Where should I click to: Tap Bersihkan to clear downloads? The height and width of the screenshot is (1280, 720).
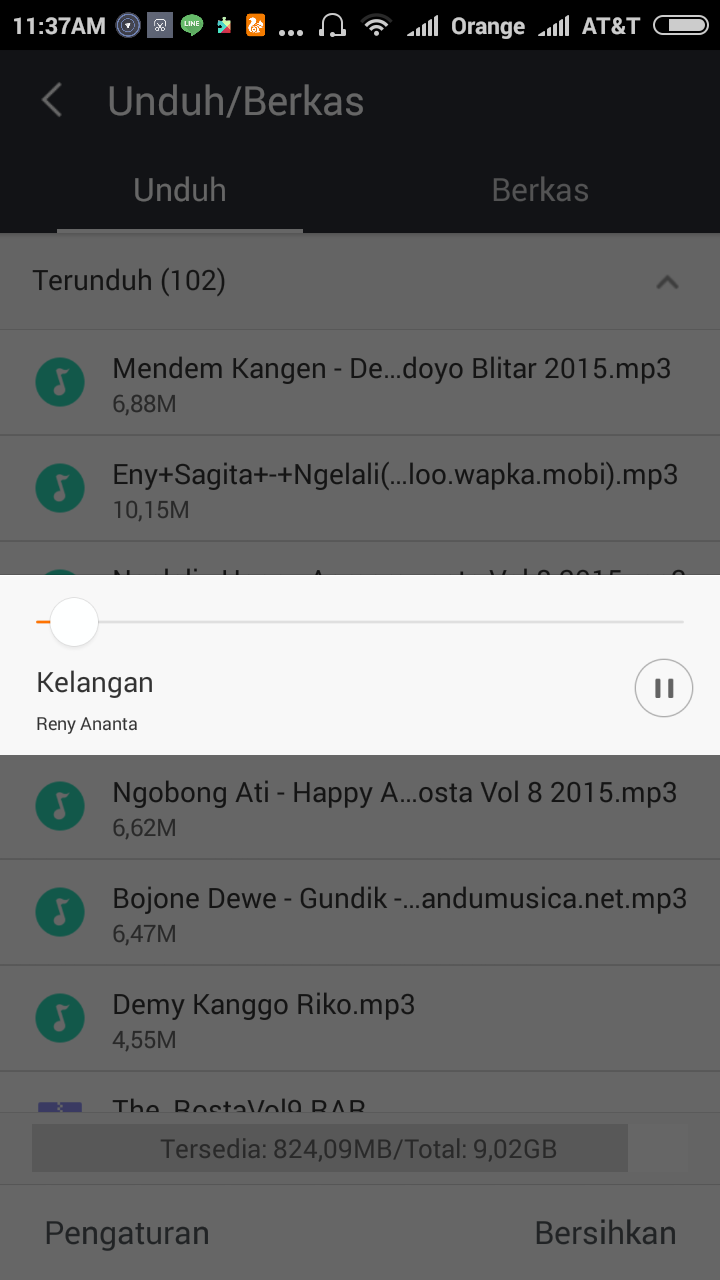(x=605, y=1233)
